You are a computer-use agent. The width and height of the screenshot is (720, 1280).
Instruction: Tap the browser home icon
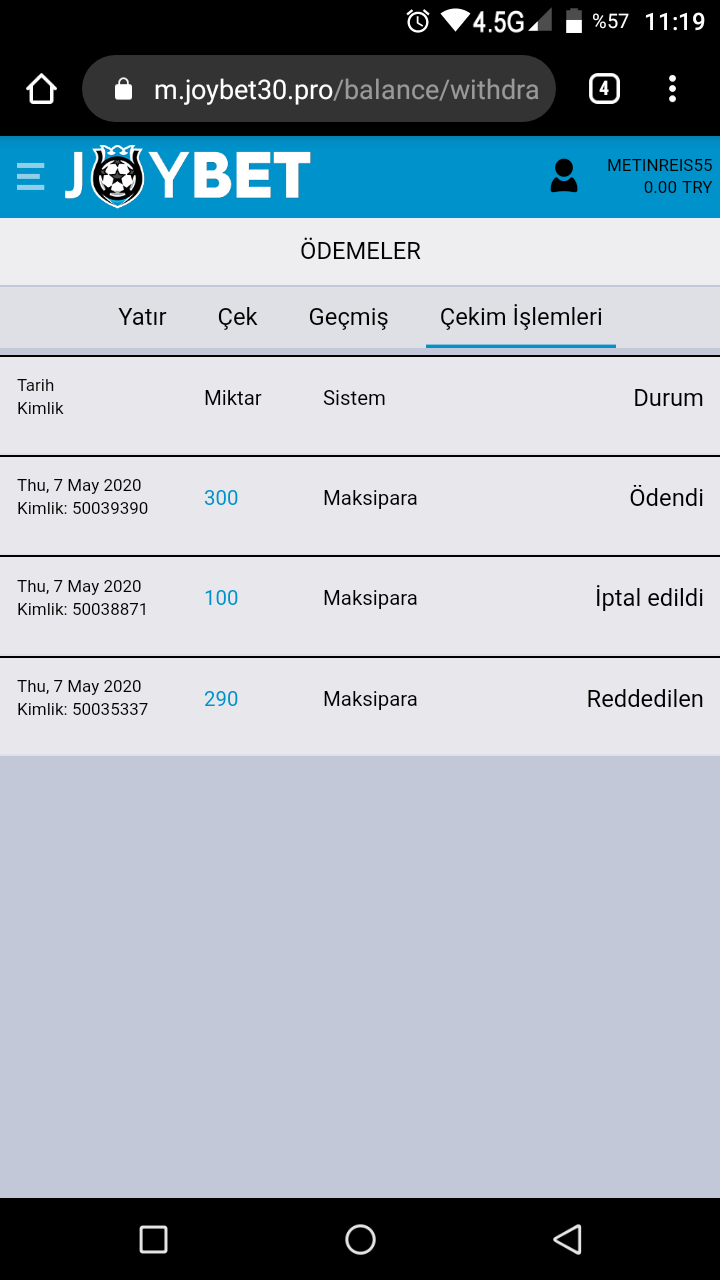click(x=41, y=90)
